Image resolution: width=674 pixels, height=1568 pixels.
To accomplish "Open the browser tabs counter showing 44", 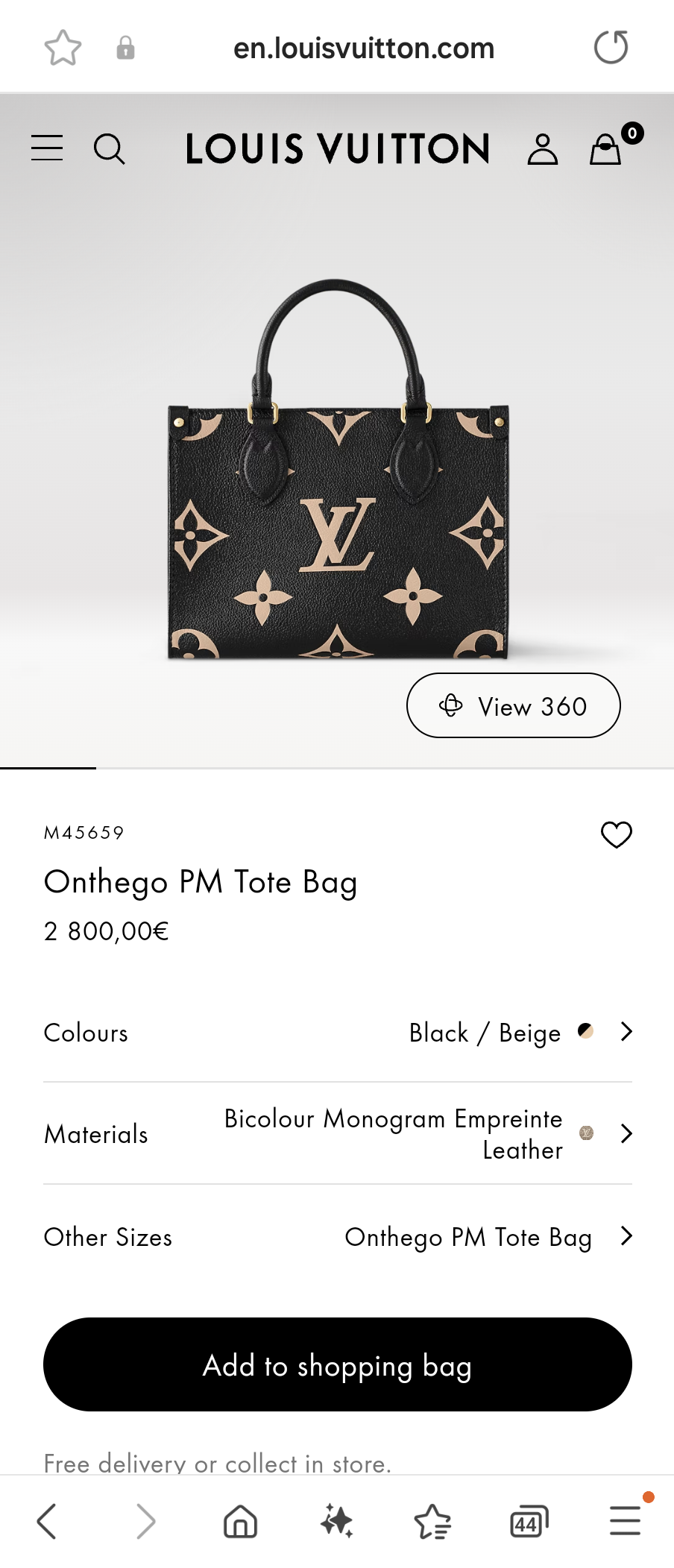I will 528,1521.
